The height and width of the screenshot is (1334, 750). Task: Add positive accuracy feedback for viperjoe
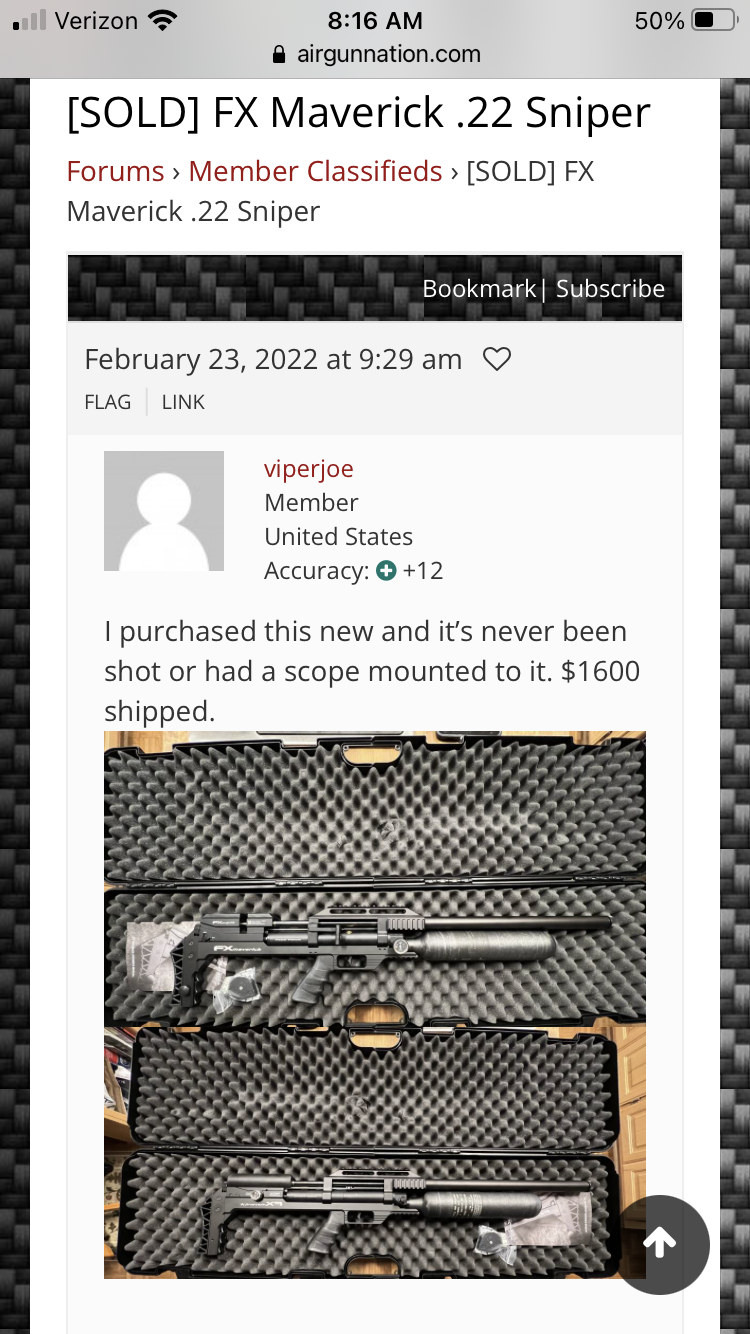click(x=386, y=571)
